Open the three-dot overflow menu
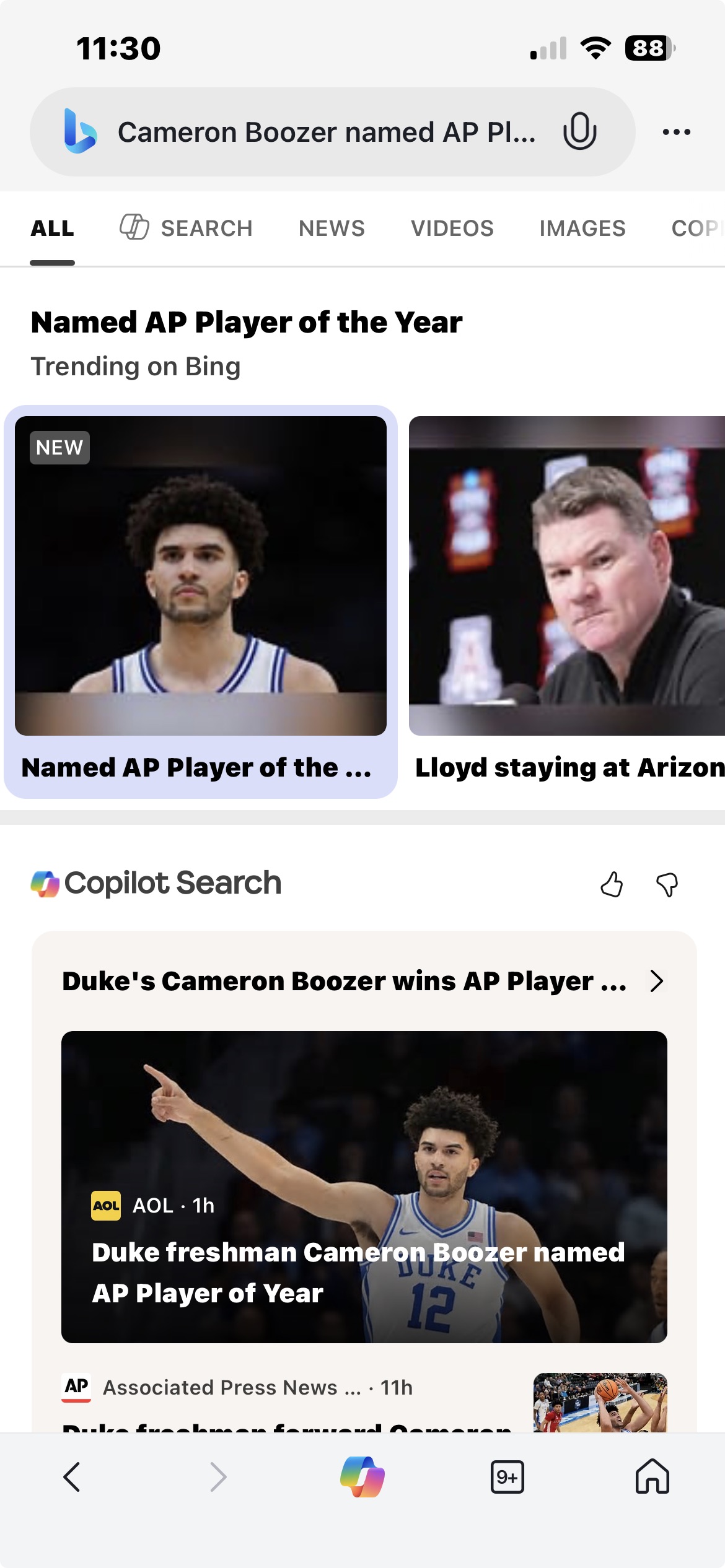 (676, 132)
